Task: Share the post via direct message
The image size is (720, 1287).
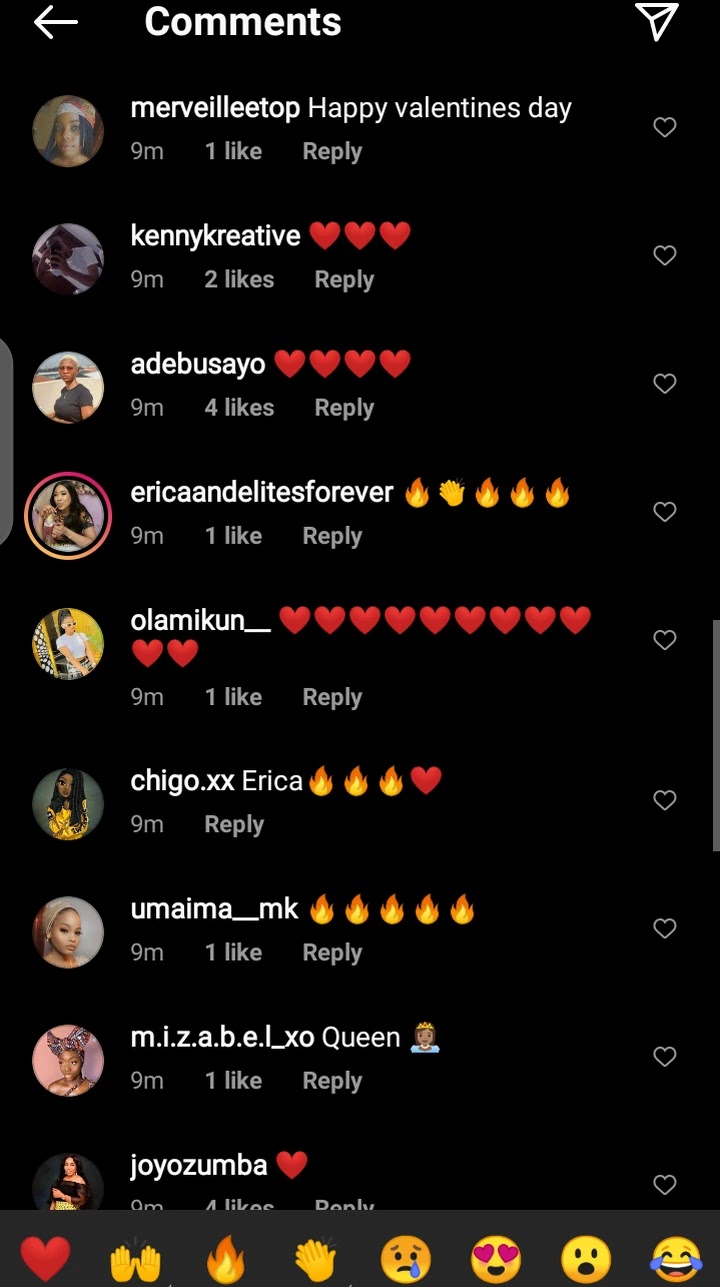Action: (x=657, y=22)
